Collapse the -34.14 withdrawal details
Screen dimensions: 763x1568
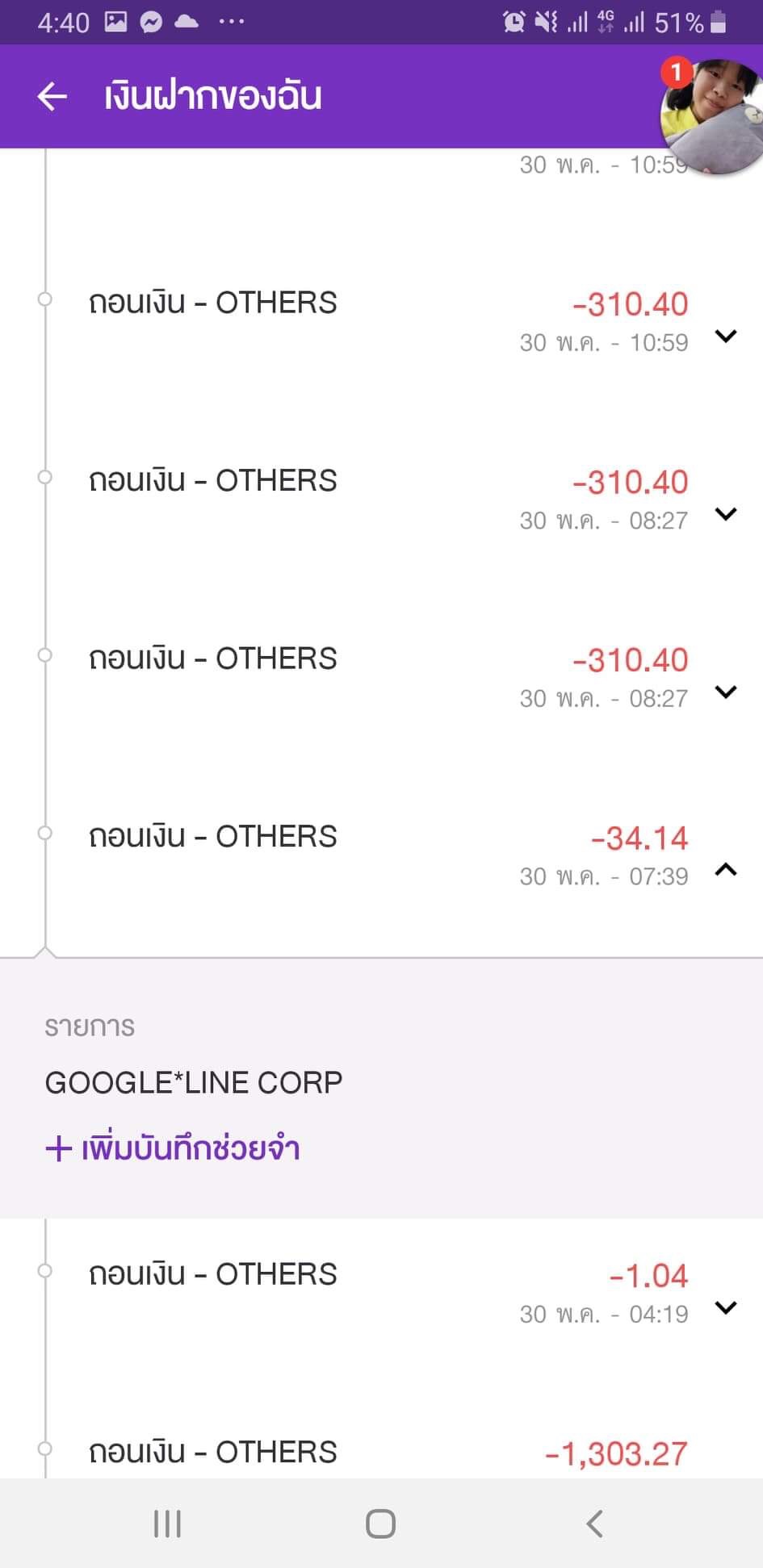click(726, 870)
